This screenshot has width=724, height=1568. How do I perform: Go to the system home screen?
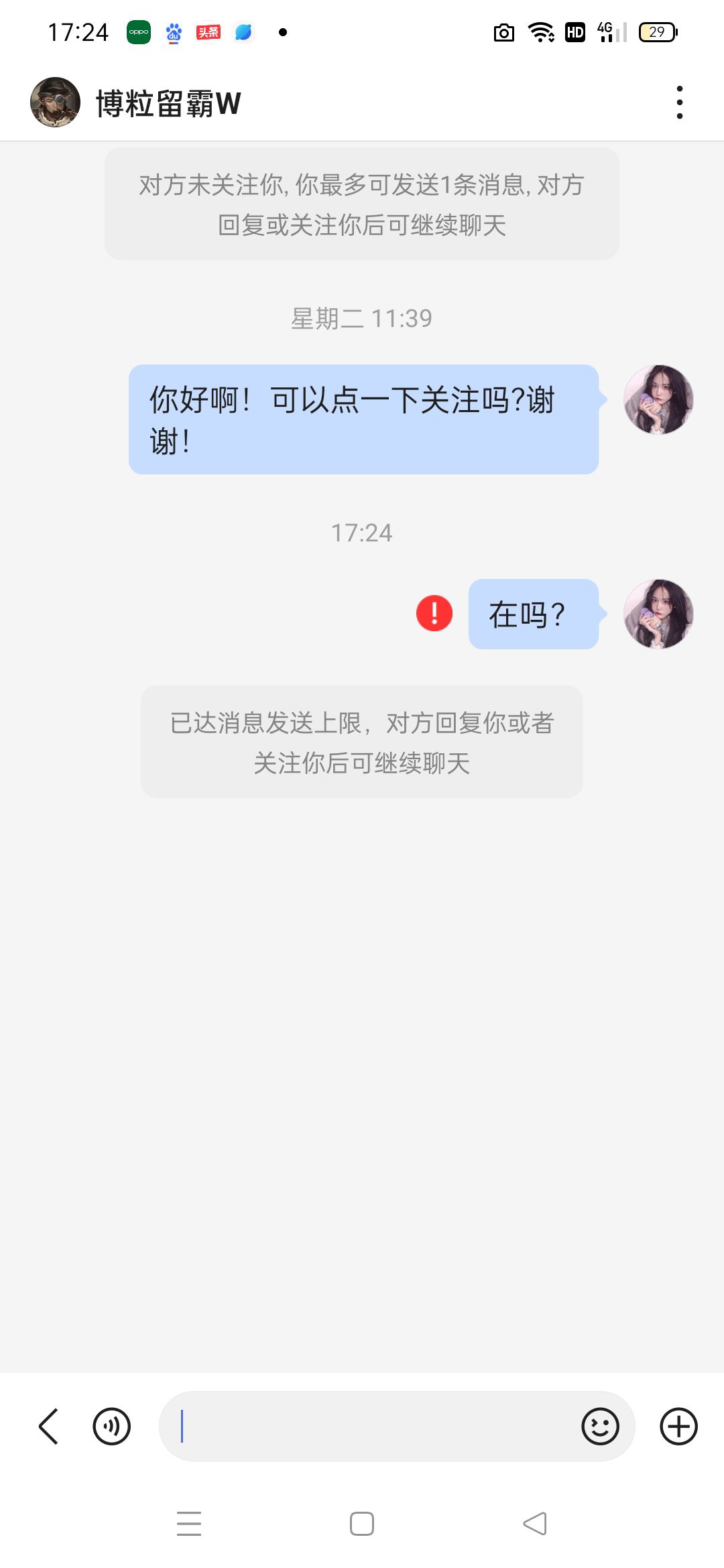point(362,1524)
